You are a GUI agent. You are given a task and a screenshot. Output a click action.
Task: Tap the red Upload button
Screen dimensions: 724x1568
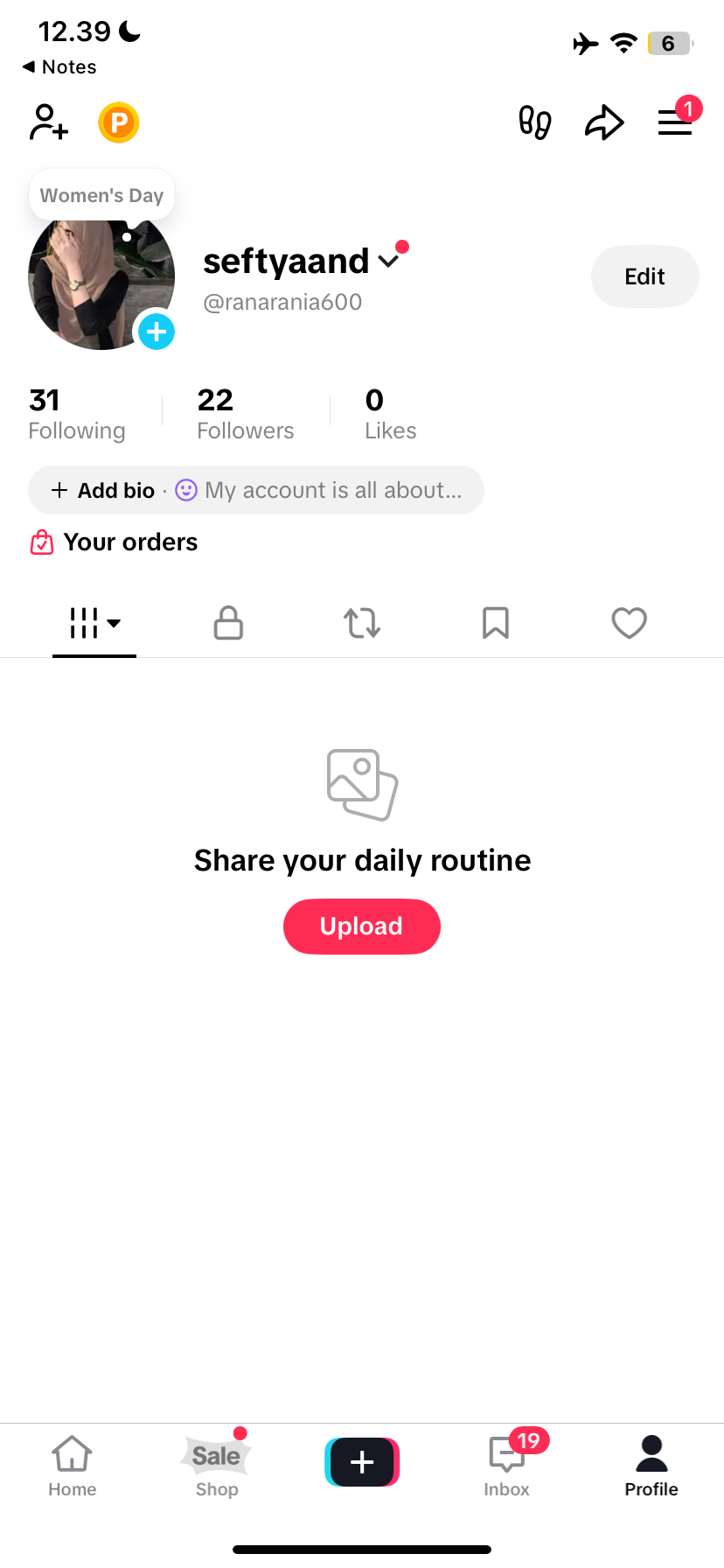point(361,926)
